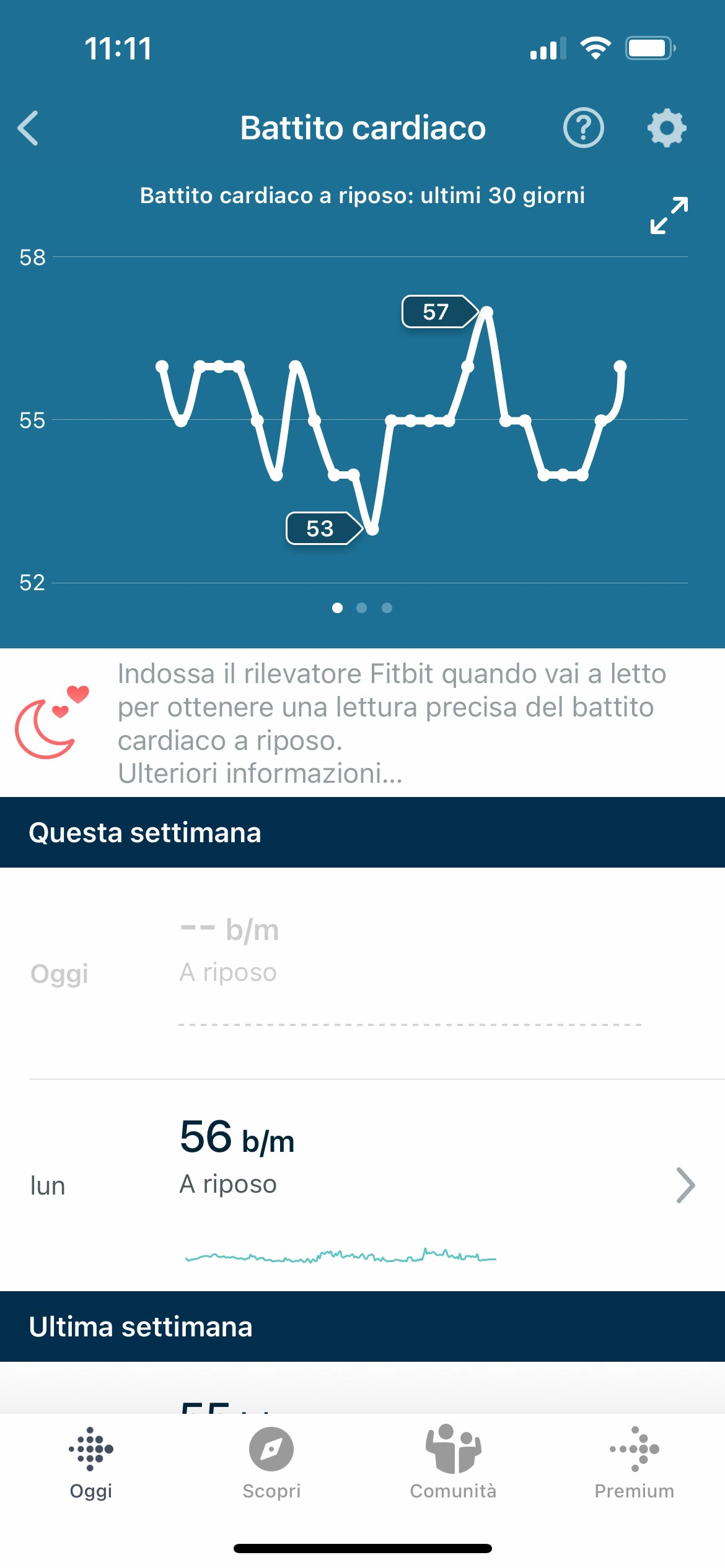
Task: Tap Ulteriori informazioni link
Action: pyautogui.click(x=260, y=773)
